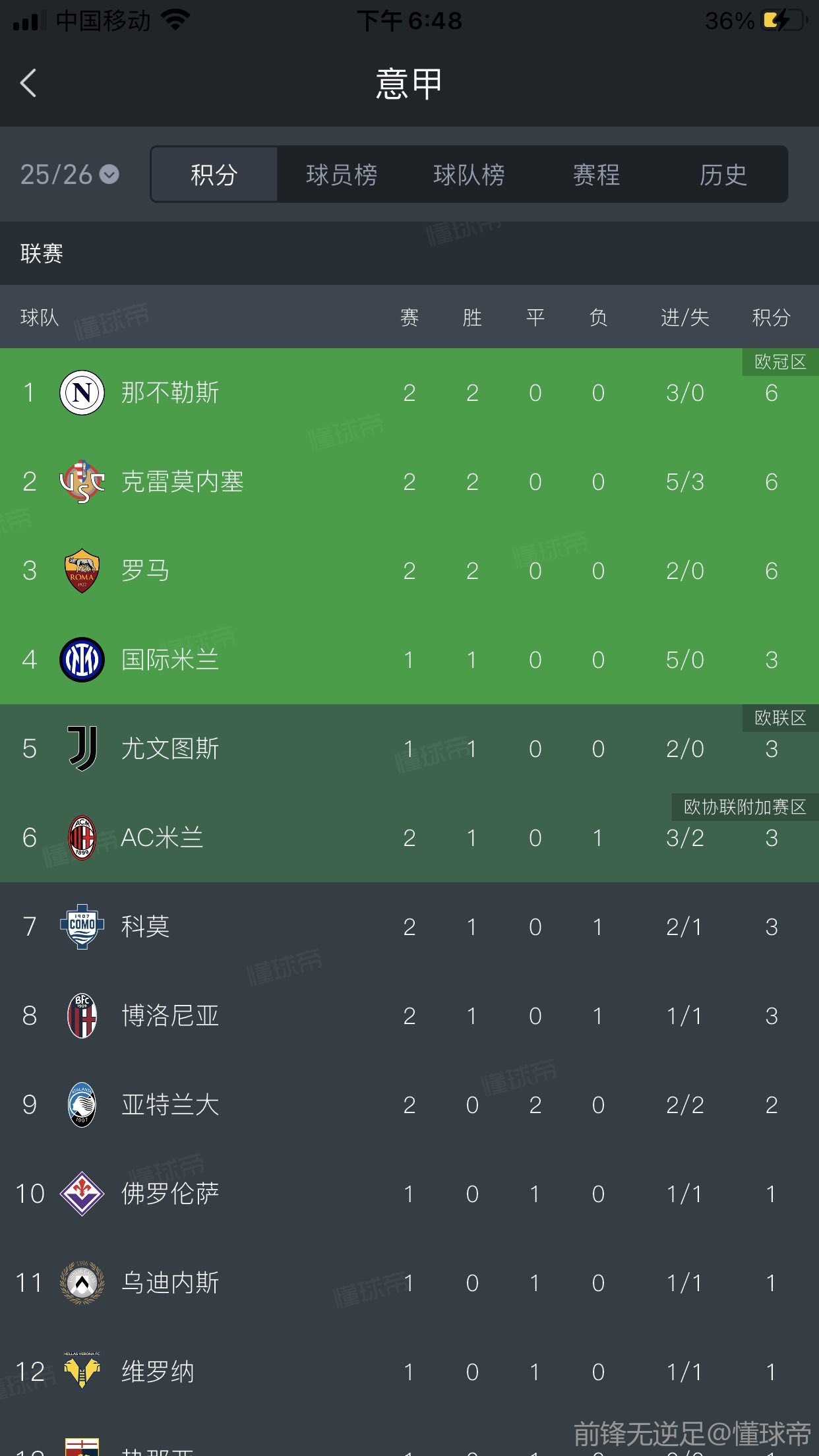The image size is (819, 1456).
Task: Select the 积分 standings tab
Action: click(214, 175)
